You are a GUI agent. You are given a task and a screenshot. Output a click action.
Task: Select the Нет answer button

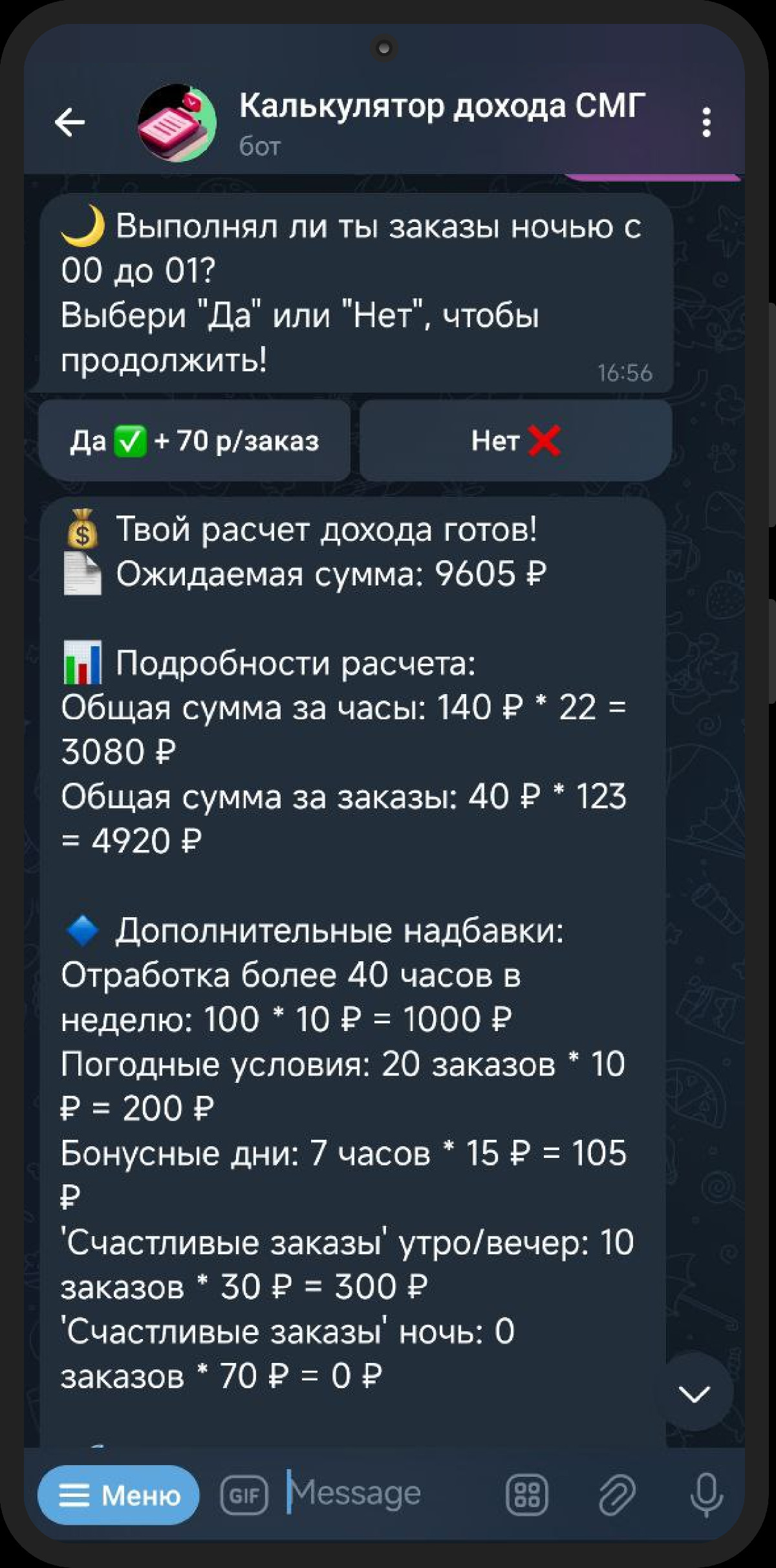(x=515, y=441)
